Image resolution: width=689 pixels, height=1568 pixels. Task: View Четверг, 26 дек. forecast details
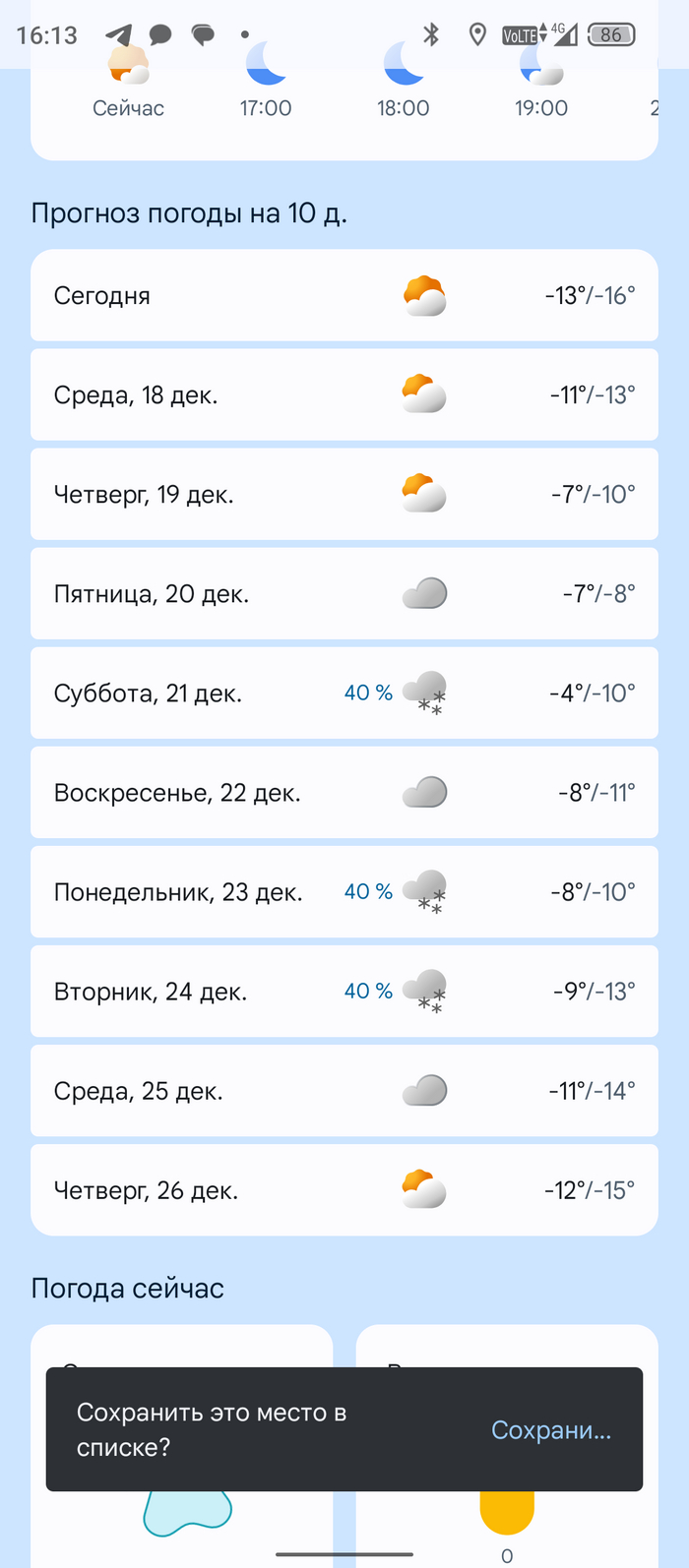(344, 1189)
